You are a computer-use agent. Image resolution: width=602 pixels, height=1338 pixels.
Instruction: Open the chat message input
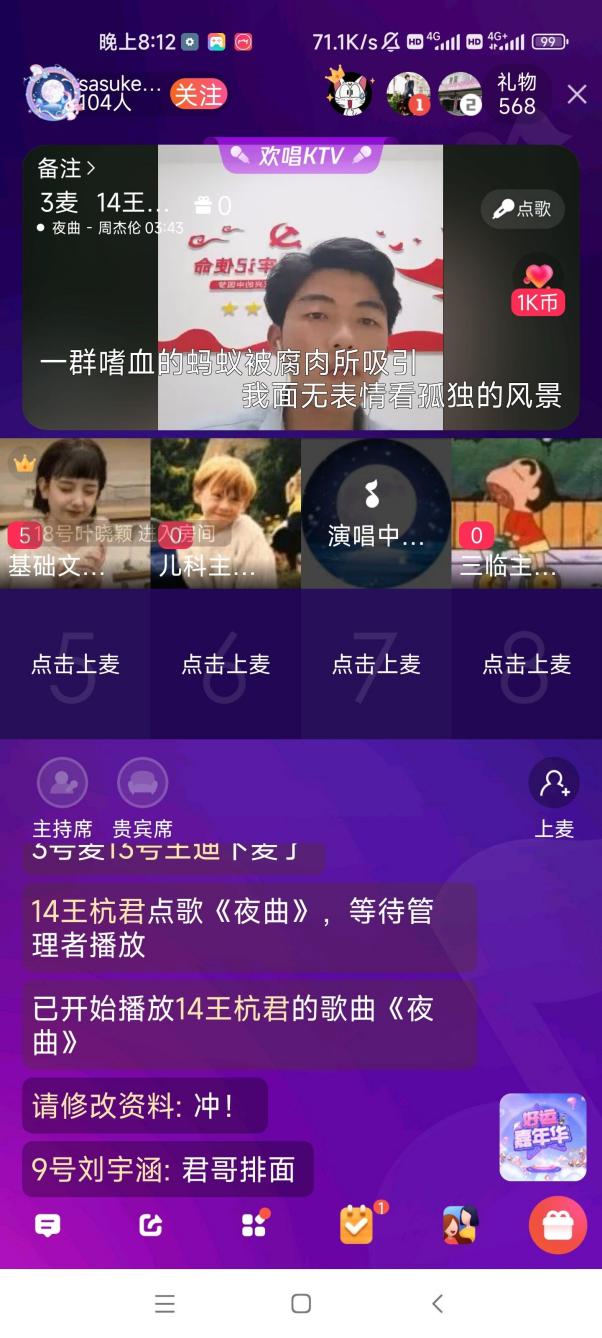(48, 1225)
